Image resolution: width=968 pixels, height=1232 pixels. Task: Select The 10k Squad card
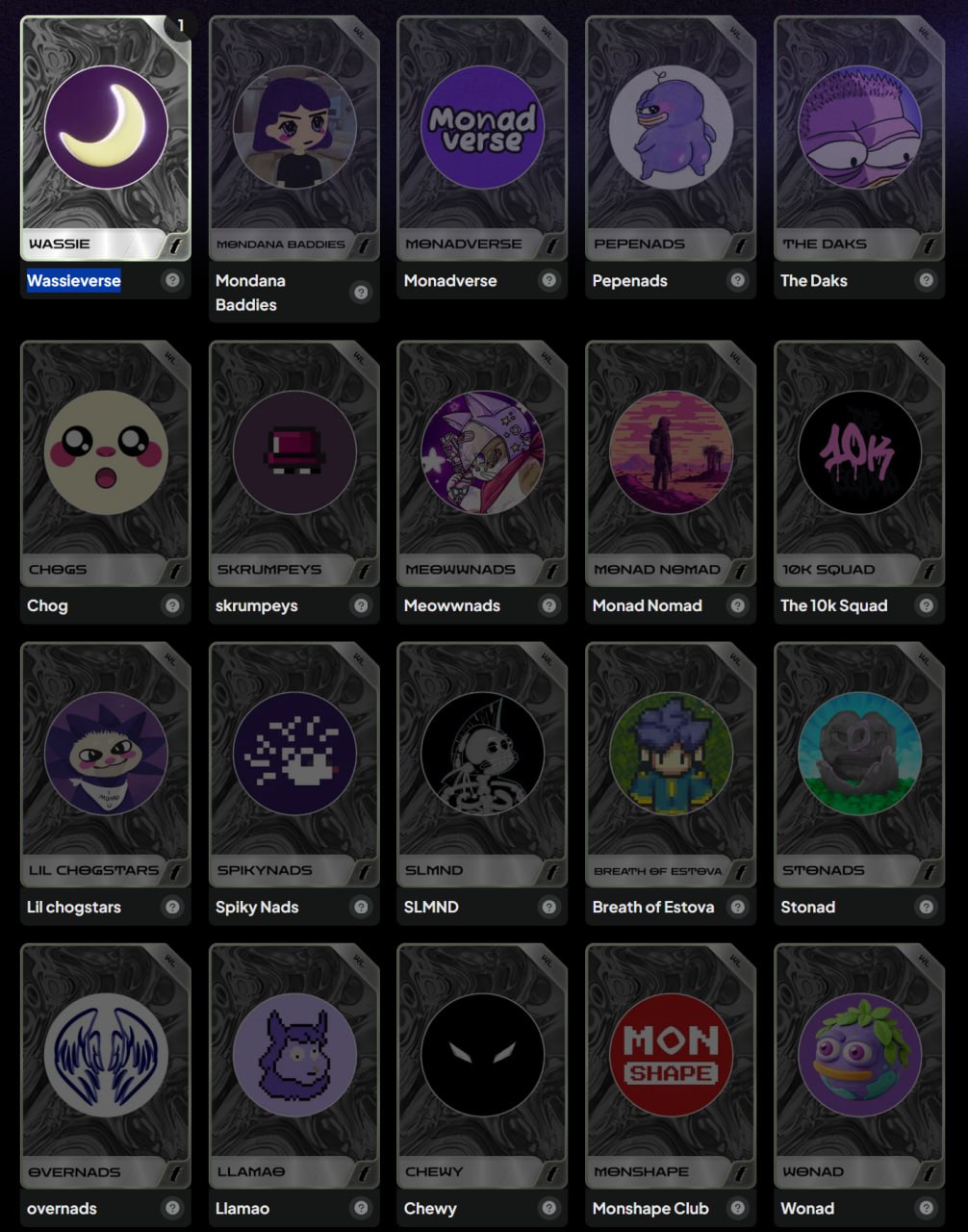click(x=859, y=462)
